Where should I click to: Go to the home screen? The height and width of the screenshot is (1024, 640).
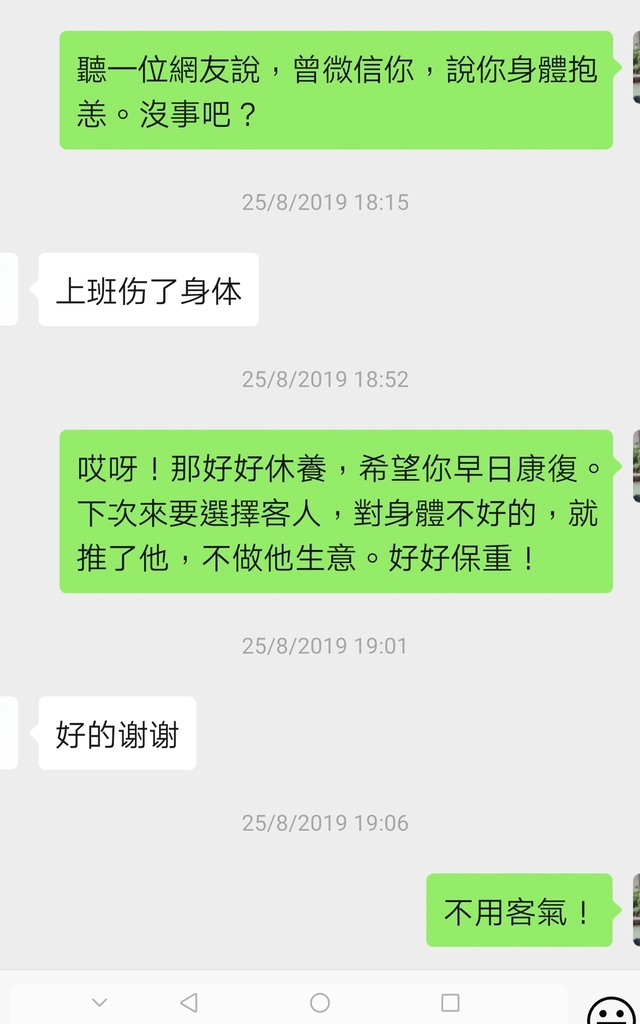click(320, 1002)
